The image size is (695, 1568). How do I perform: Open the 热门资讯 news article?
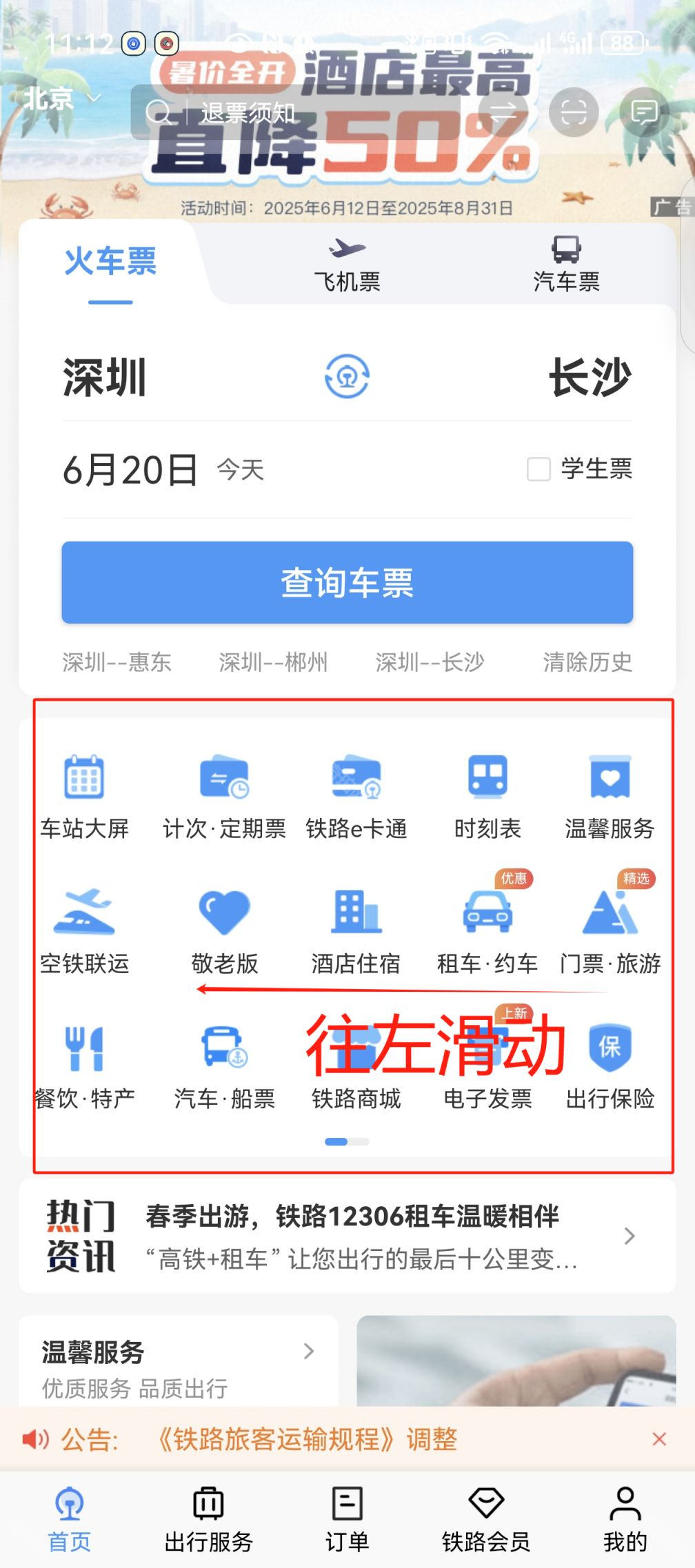[359, 1236]
